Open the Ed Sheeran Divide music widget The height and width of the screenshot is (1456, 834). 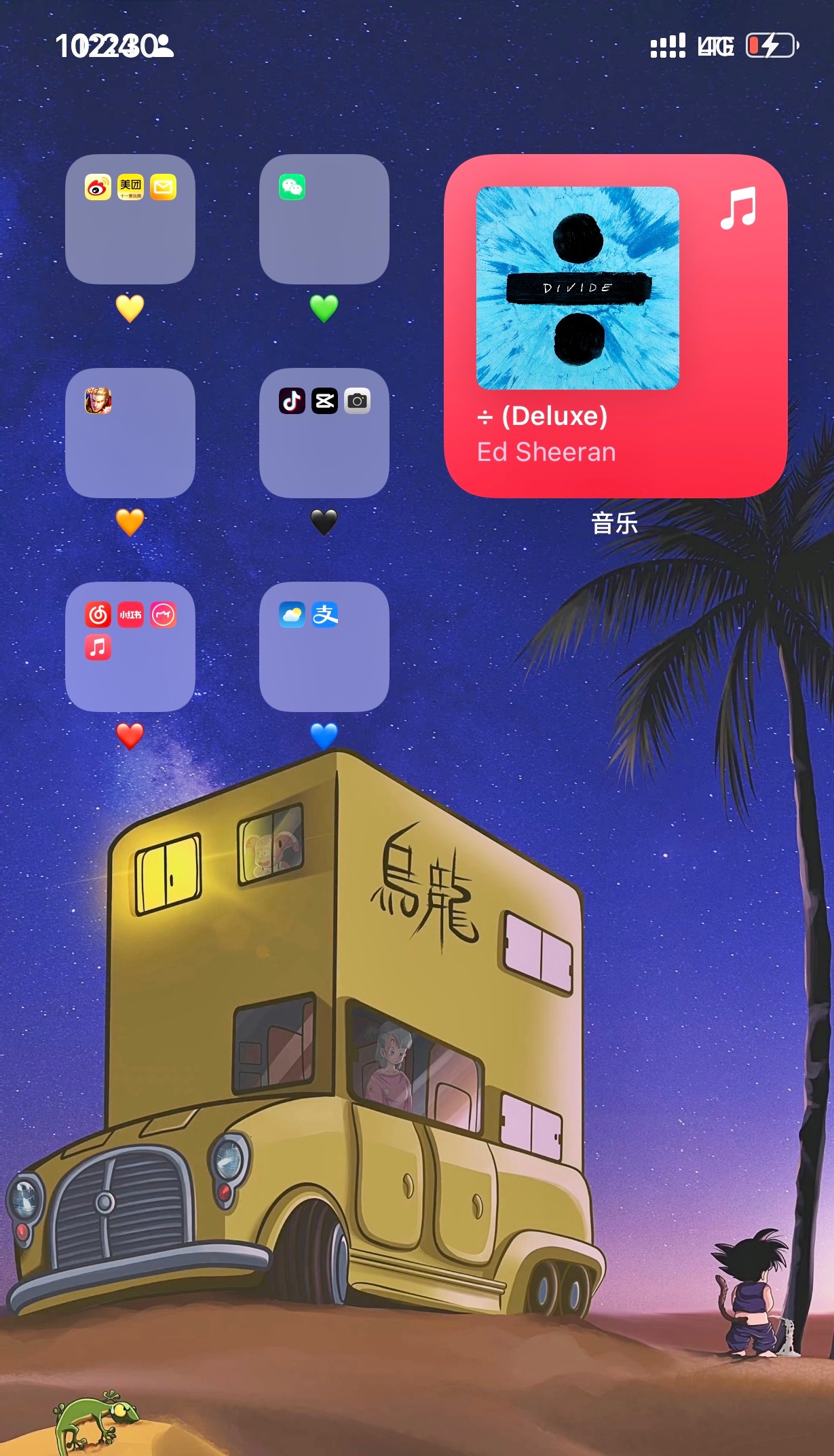pos(615,326)
